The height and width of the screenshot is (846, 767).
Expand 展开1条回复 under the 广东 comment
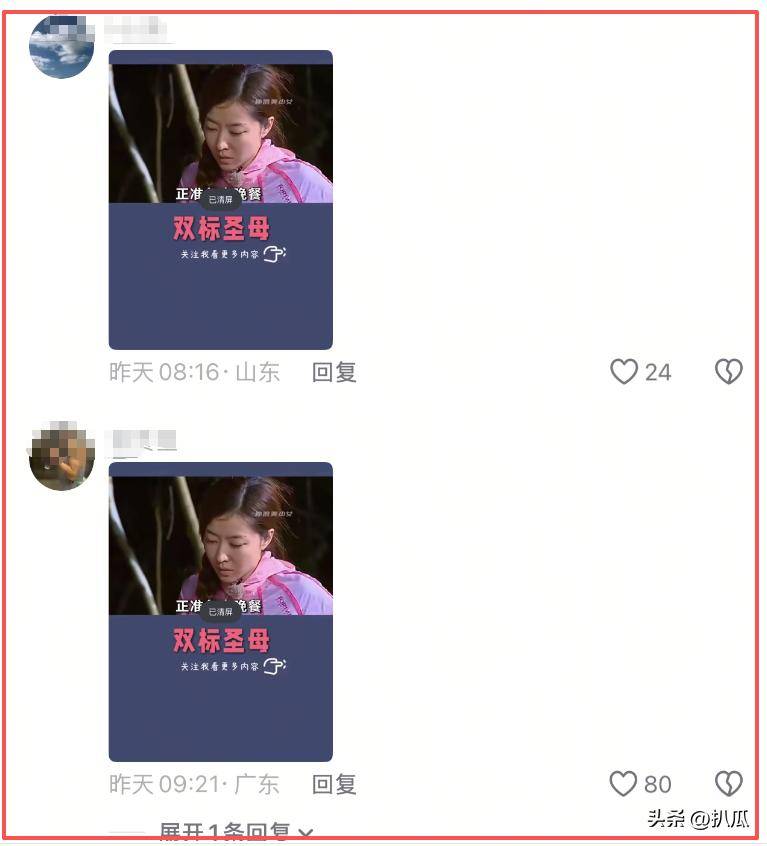tap(236, 832)
